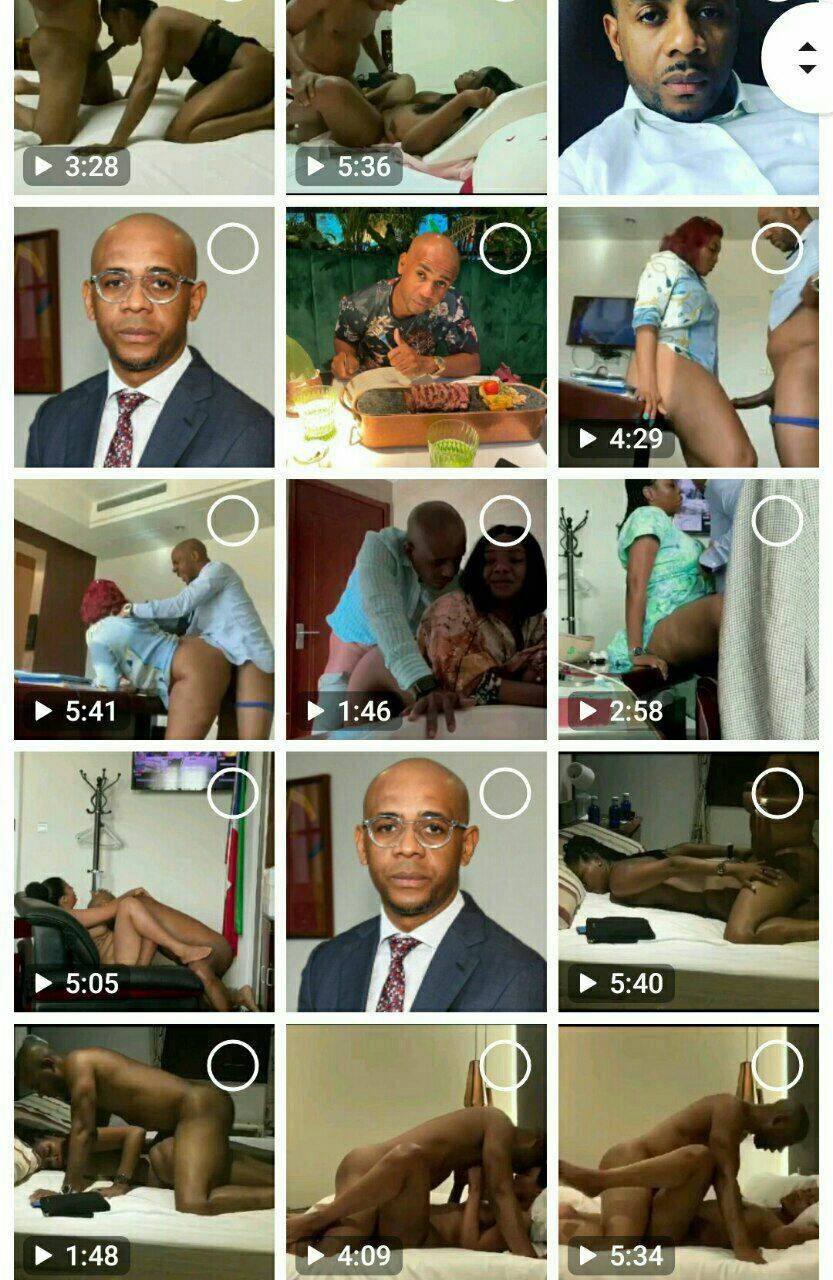The image size is (833, 1280).
Task: Select the 1:48 video with its circle
Action: 233,1065
